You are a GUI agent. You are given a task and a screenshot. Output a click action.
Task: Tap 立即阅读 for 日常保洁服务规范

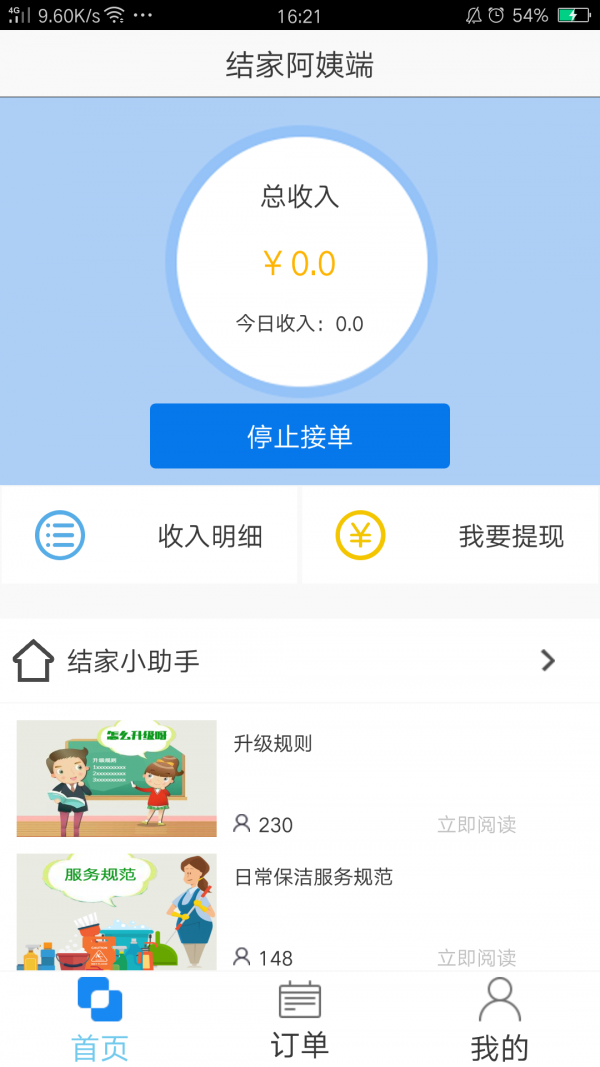pyautogui.click(x=476, y=957)
